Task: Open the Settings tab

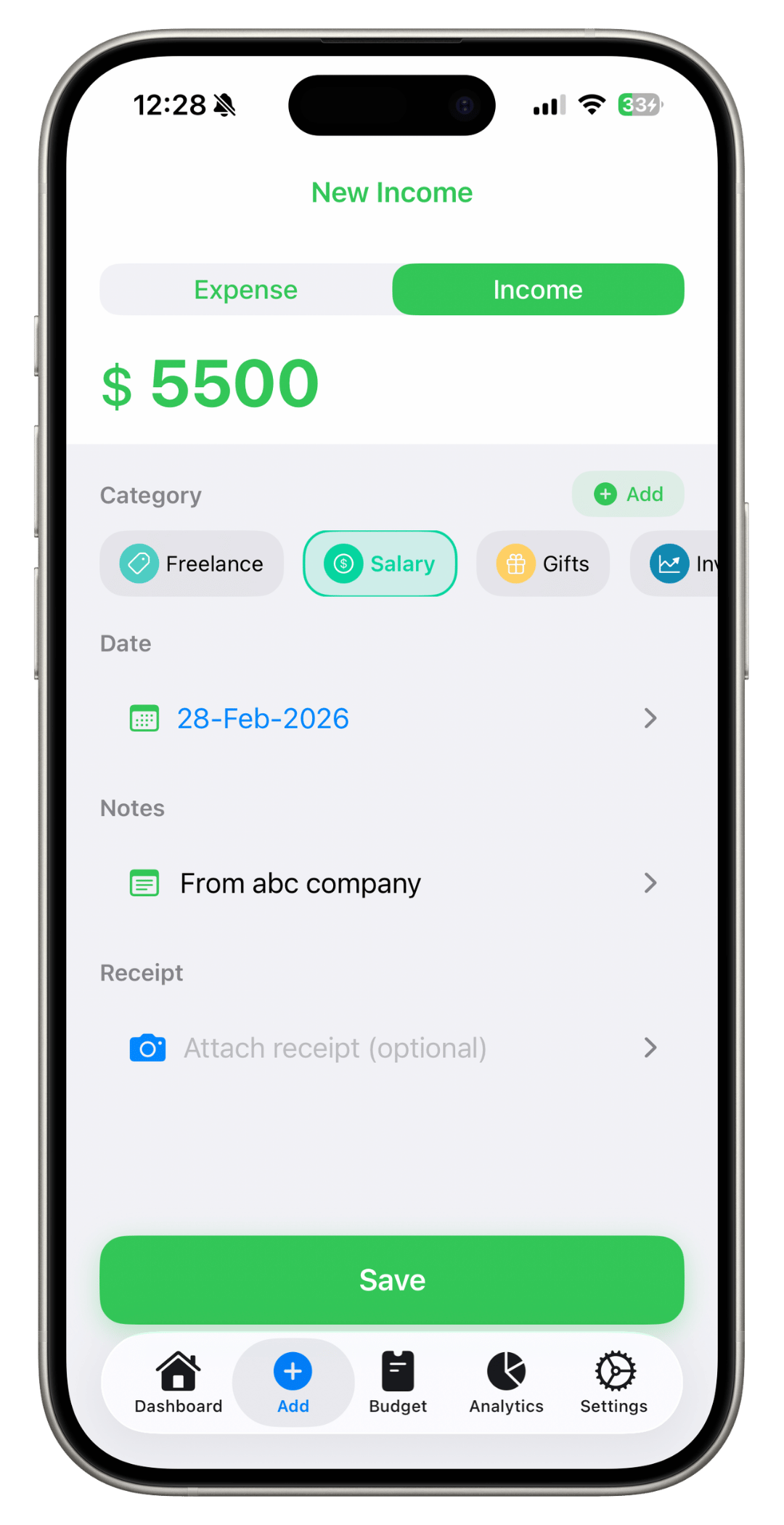Action: point(614,1383)
